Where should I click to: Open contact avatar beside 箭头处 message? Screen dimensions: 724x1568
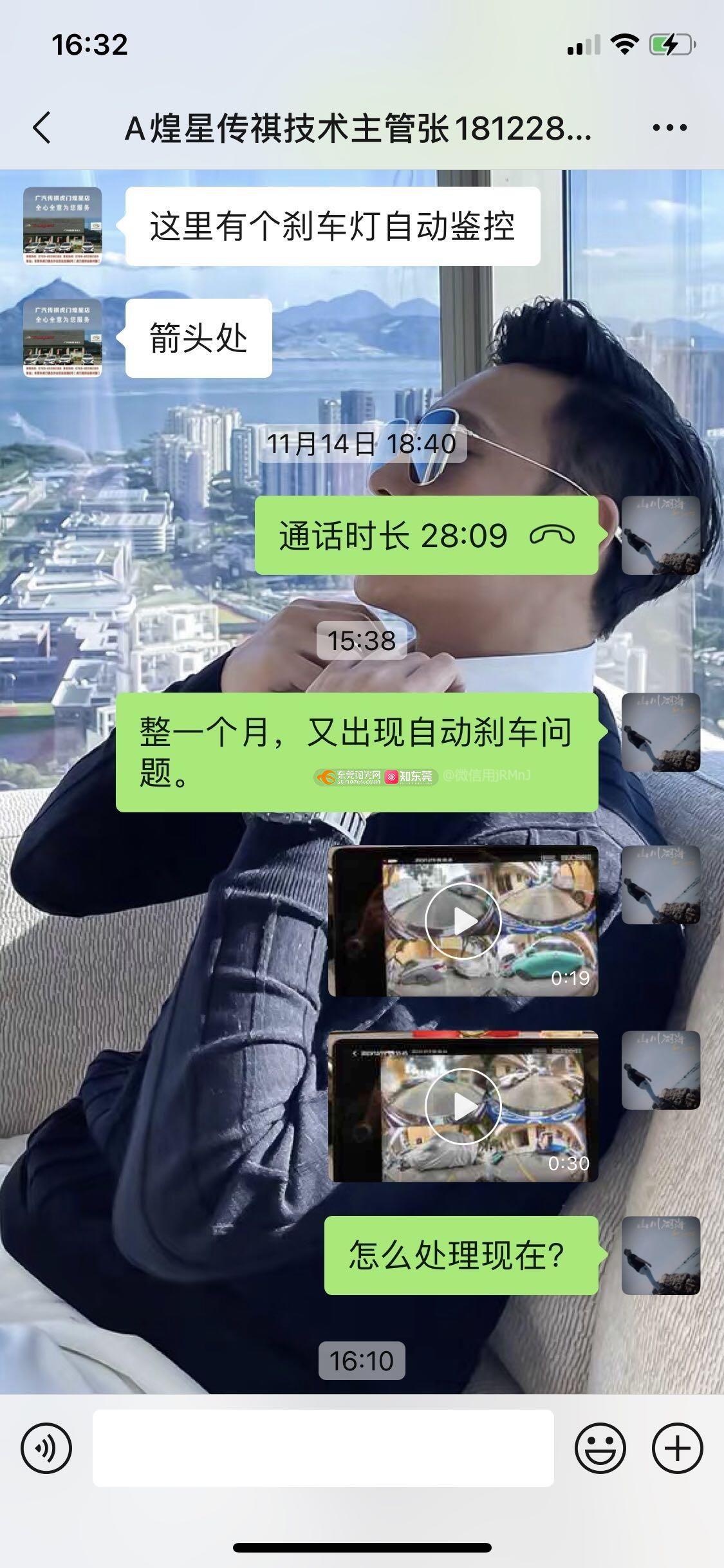pos(62,338)
